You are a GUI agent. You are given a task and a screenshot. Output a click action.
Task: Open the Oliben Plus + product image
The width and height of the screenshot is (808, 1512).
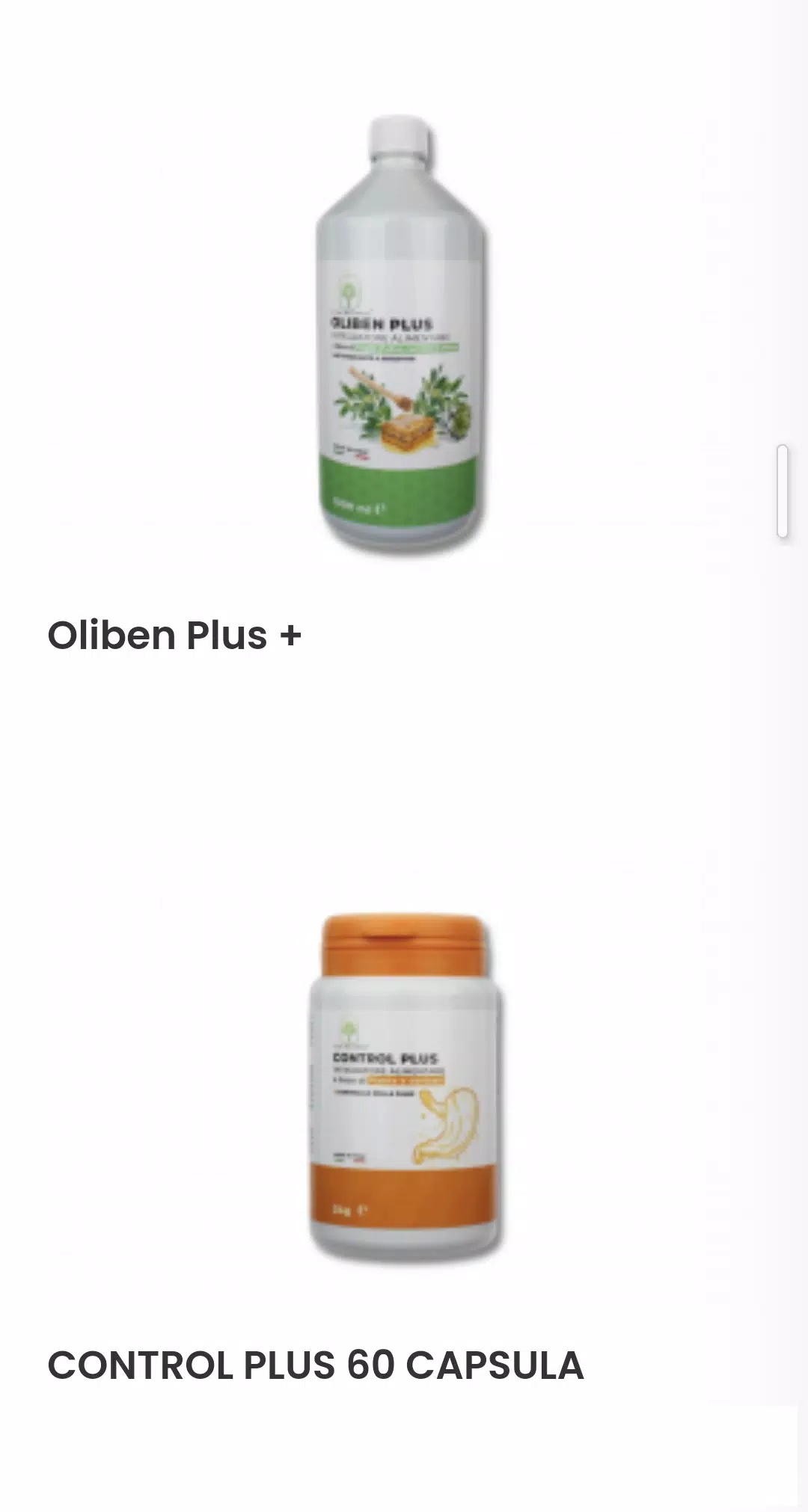coord(403,333)
